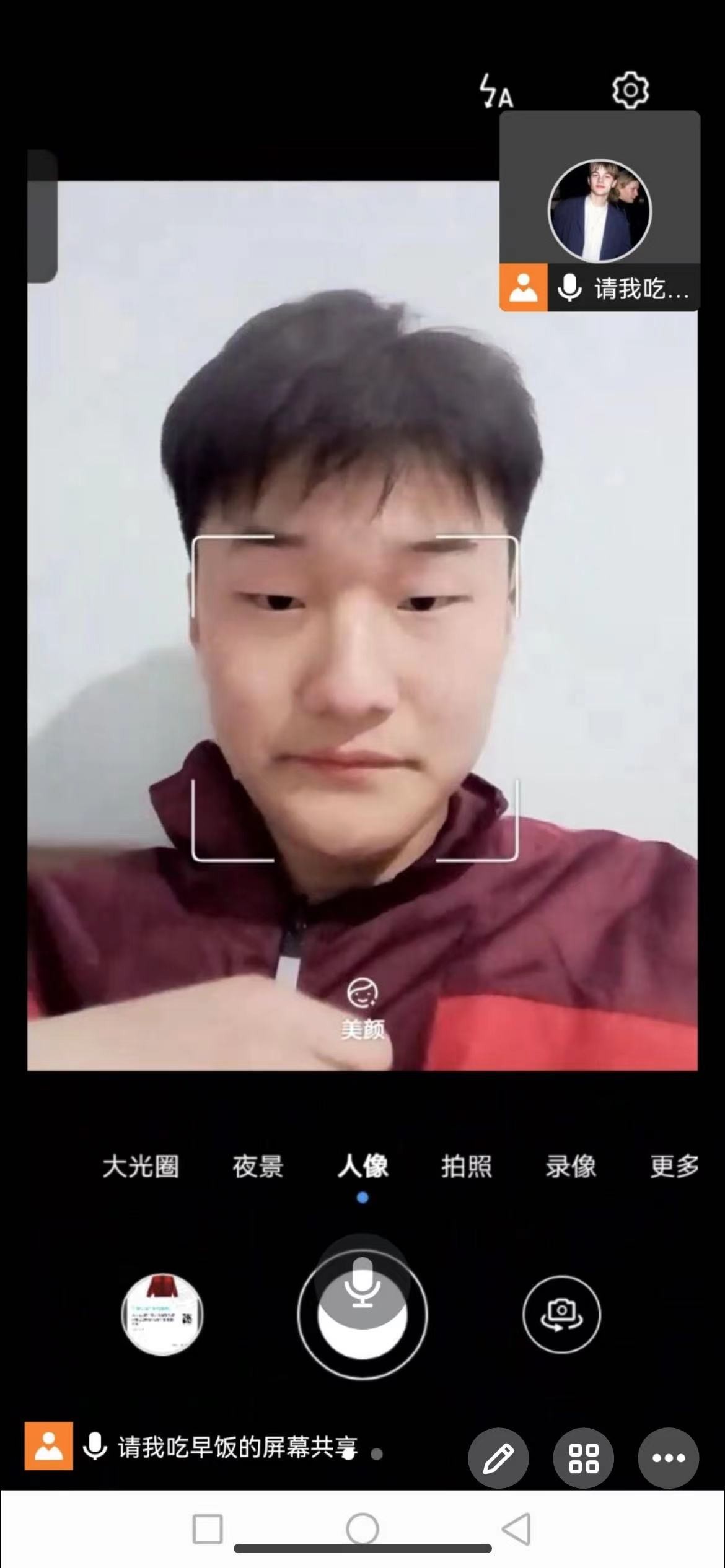The image size is (725, 1568).
Task: Open the grid layout button
Action: [x=583, y=1458]
